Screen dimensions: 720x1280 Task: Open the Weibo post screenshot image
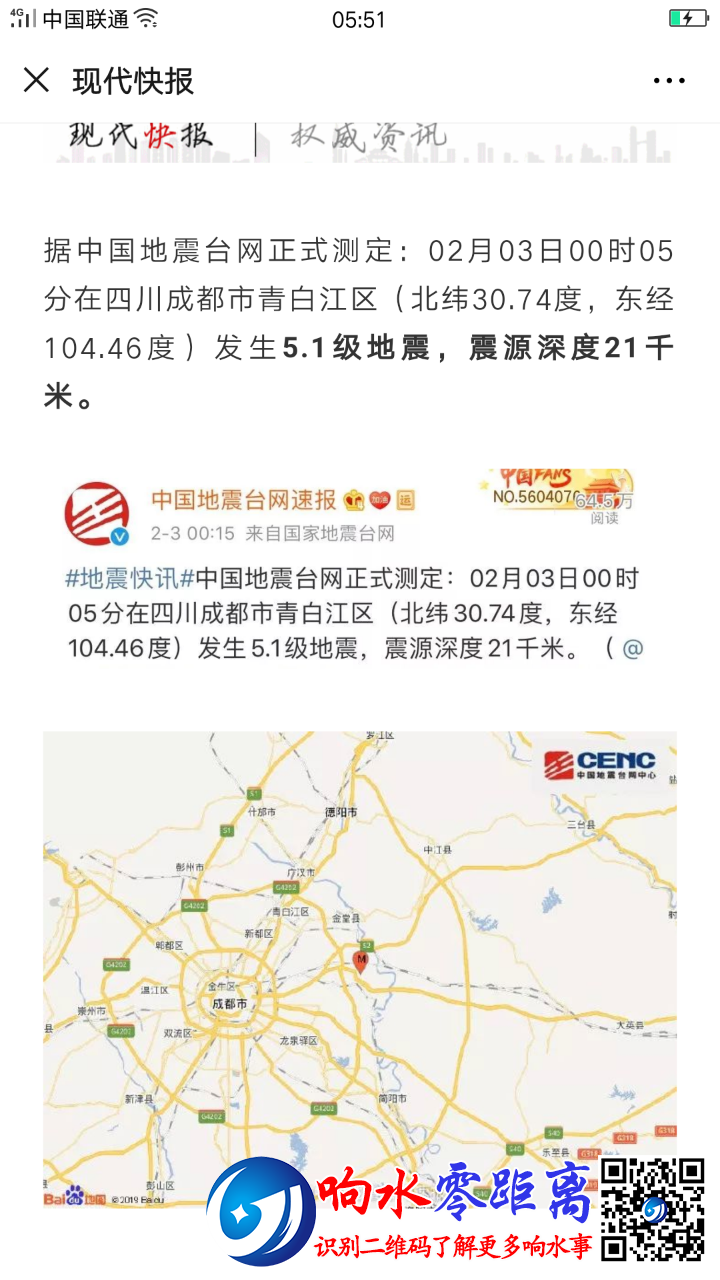tap(359, 564)
